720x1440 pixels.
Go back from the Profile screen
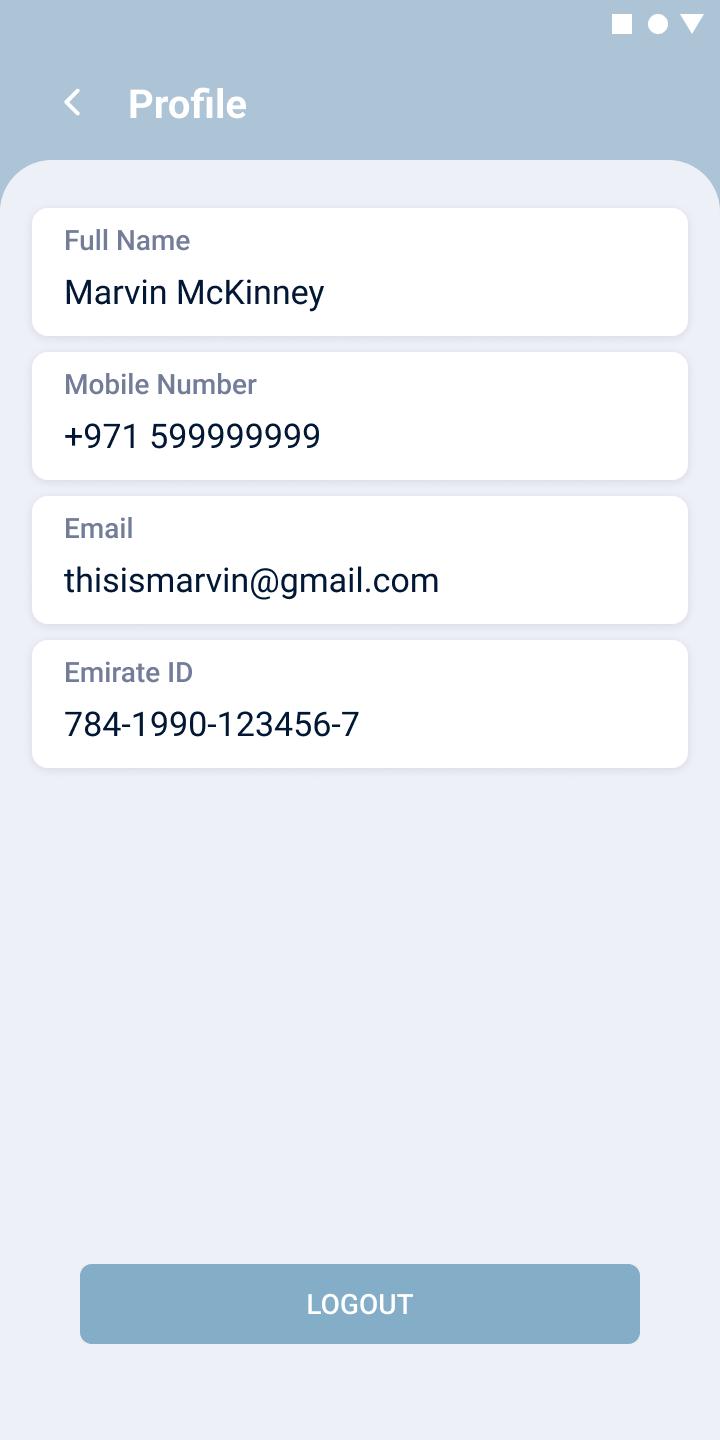(72, 103)
